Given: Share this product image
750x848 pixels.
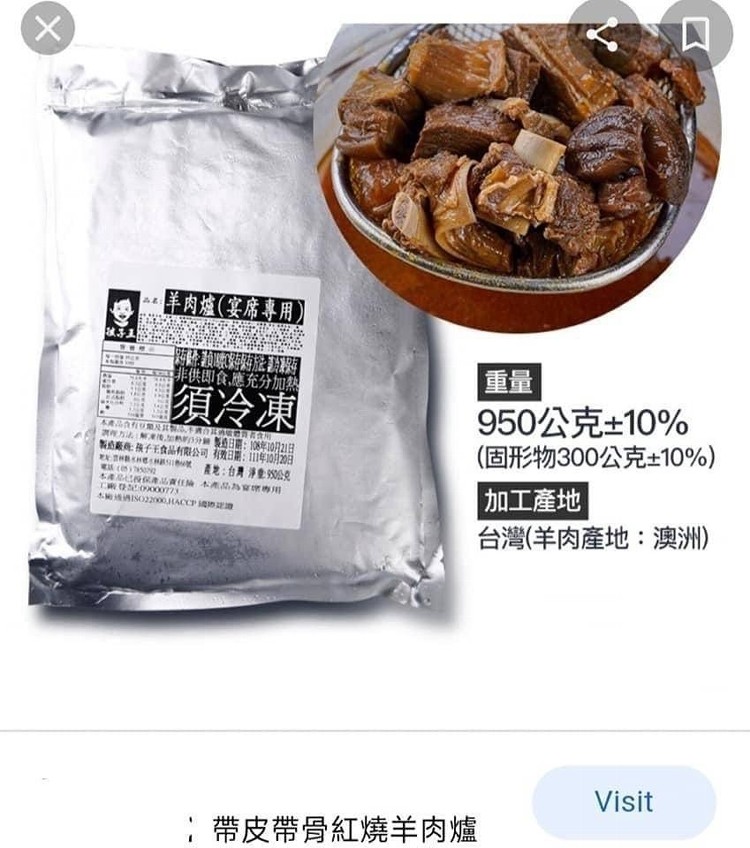Looking at the screenshot, I should pyautogui.click(x=603, y=35).
